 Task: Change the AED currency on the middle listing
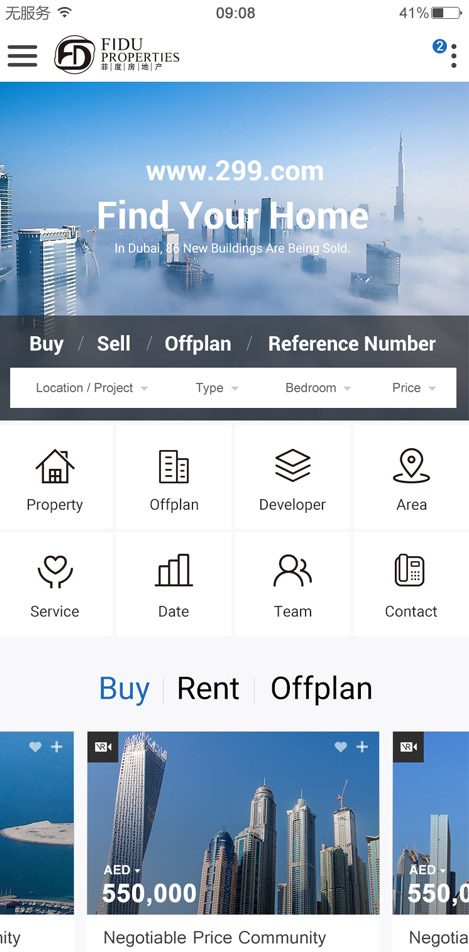tap(122, 870)
